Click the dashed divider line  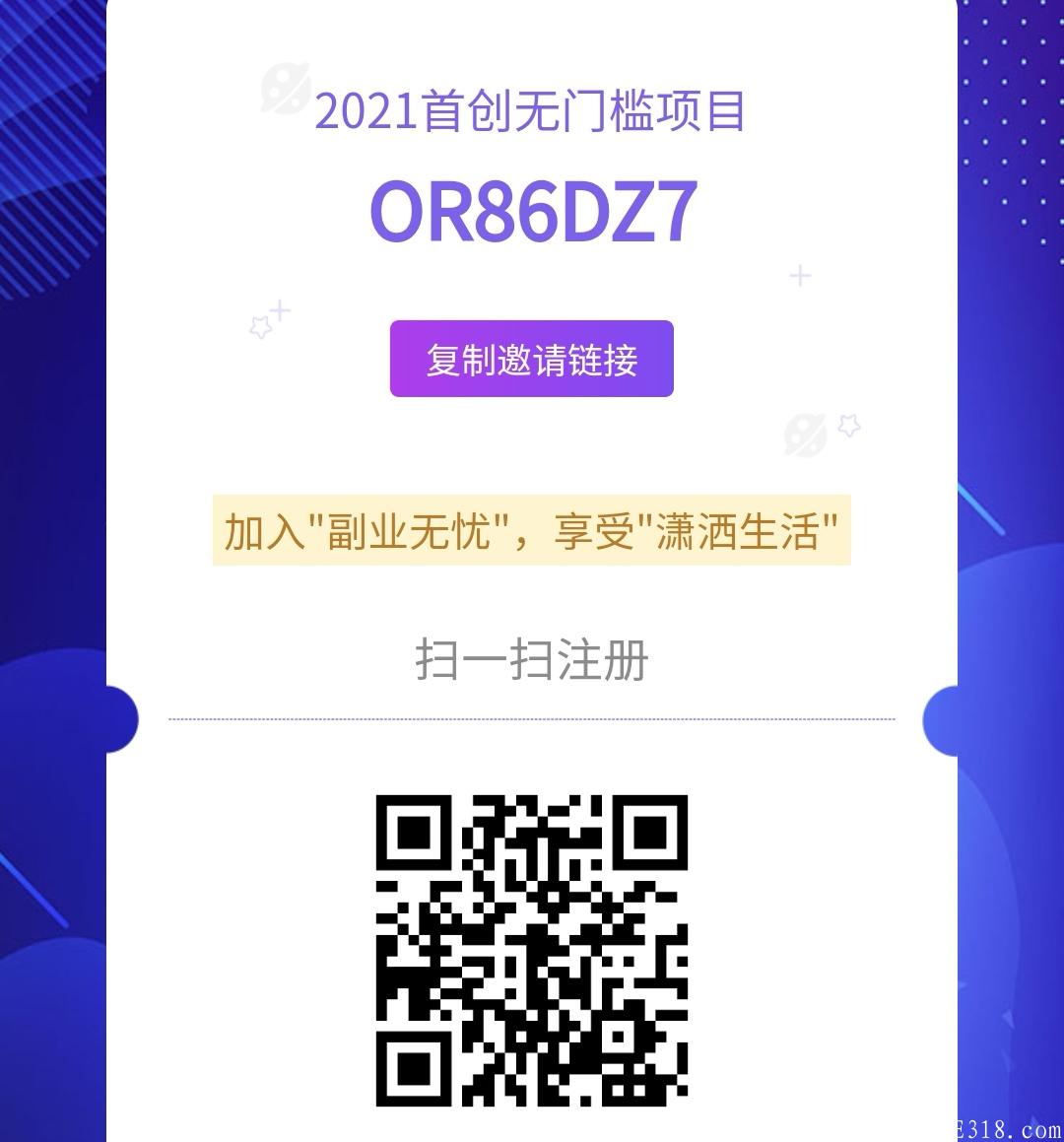[532, 719]
